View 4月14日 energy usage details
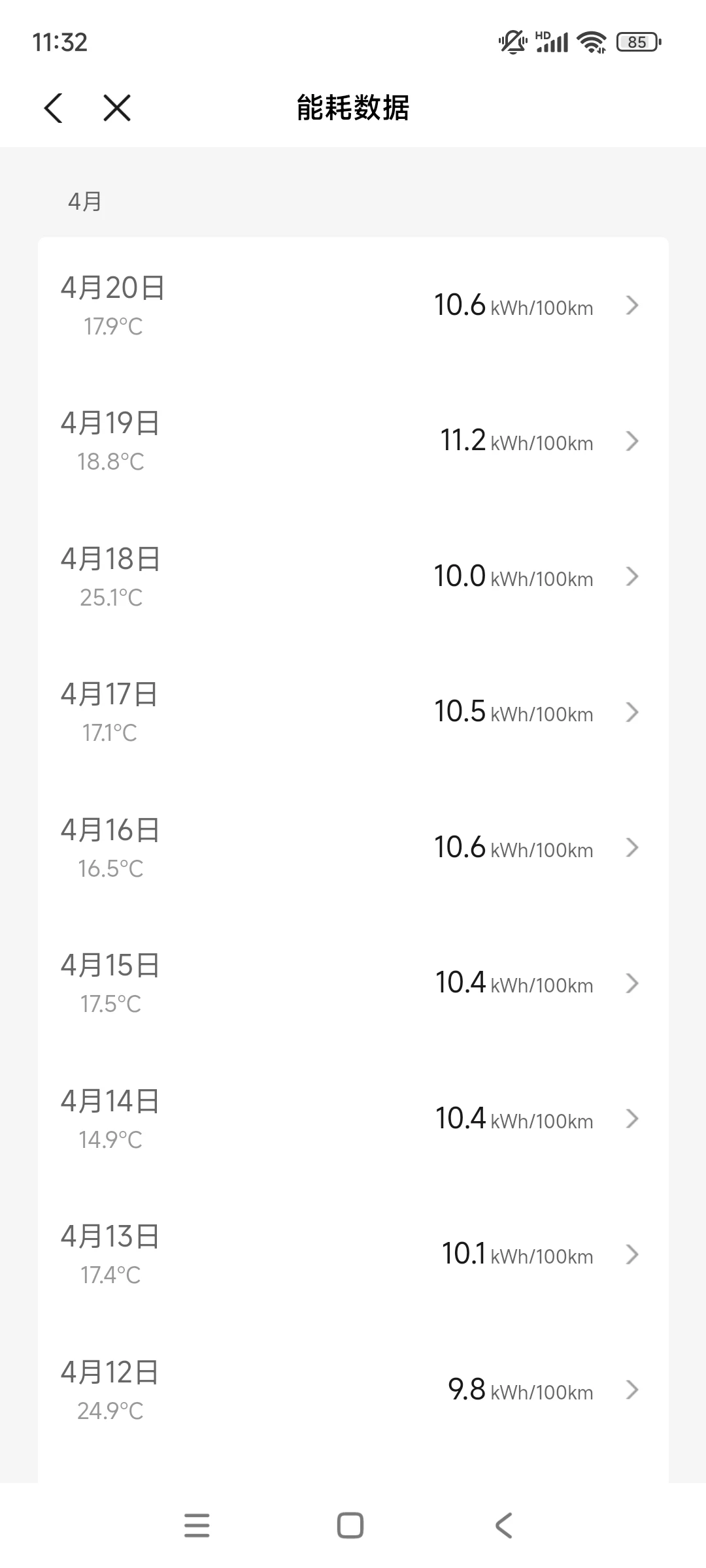 (353, 1119)
